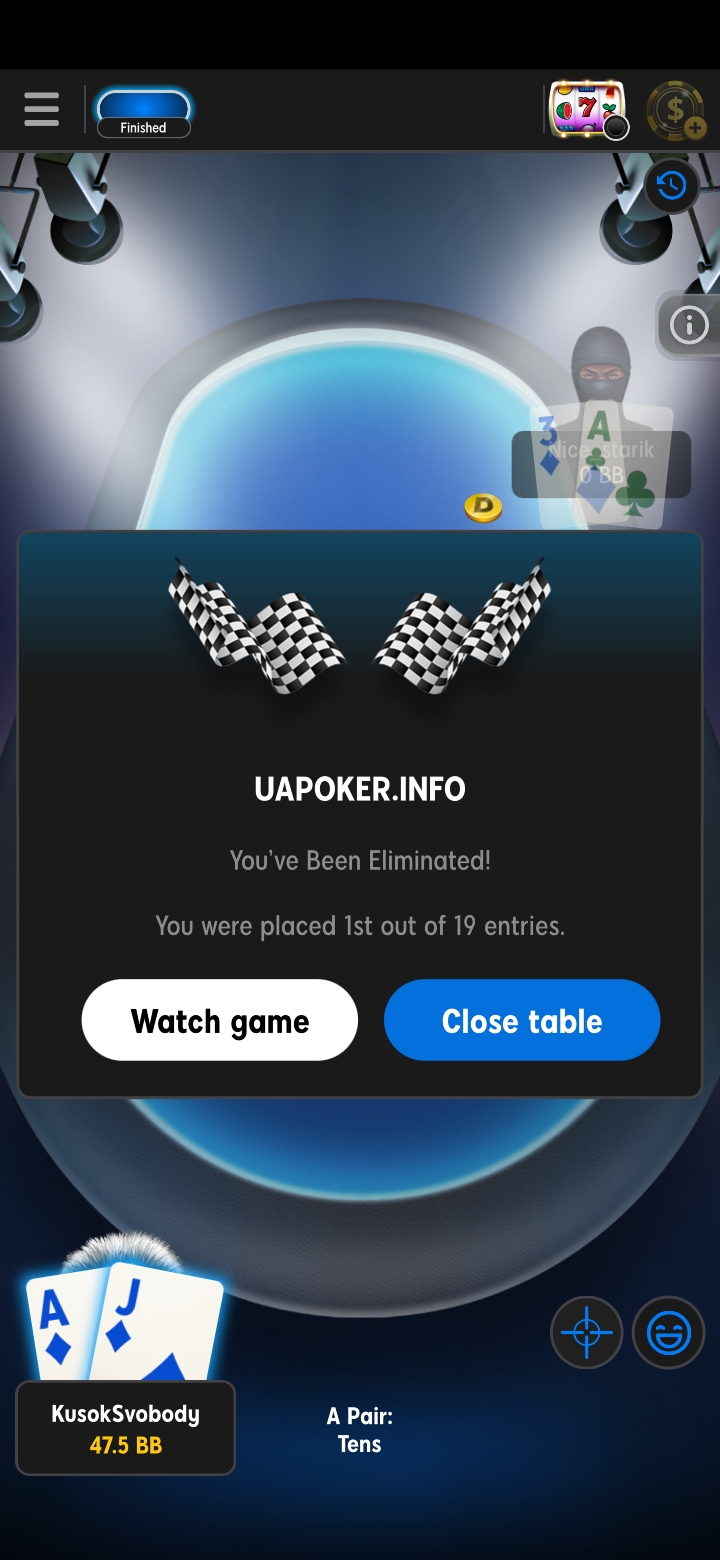This screenshot has height=1560, width=720.
Task: Open KusokSvobody player panel
Action: (125, 1428)
